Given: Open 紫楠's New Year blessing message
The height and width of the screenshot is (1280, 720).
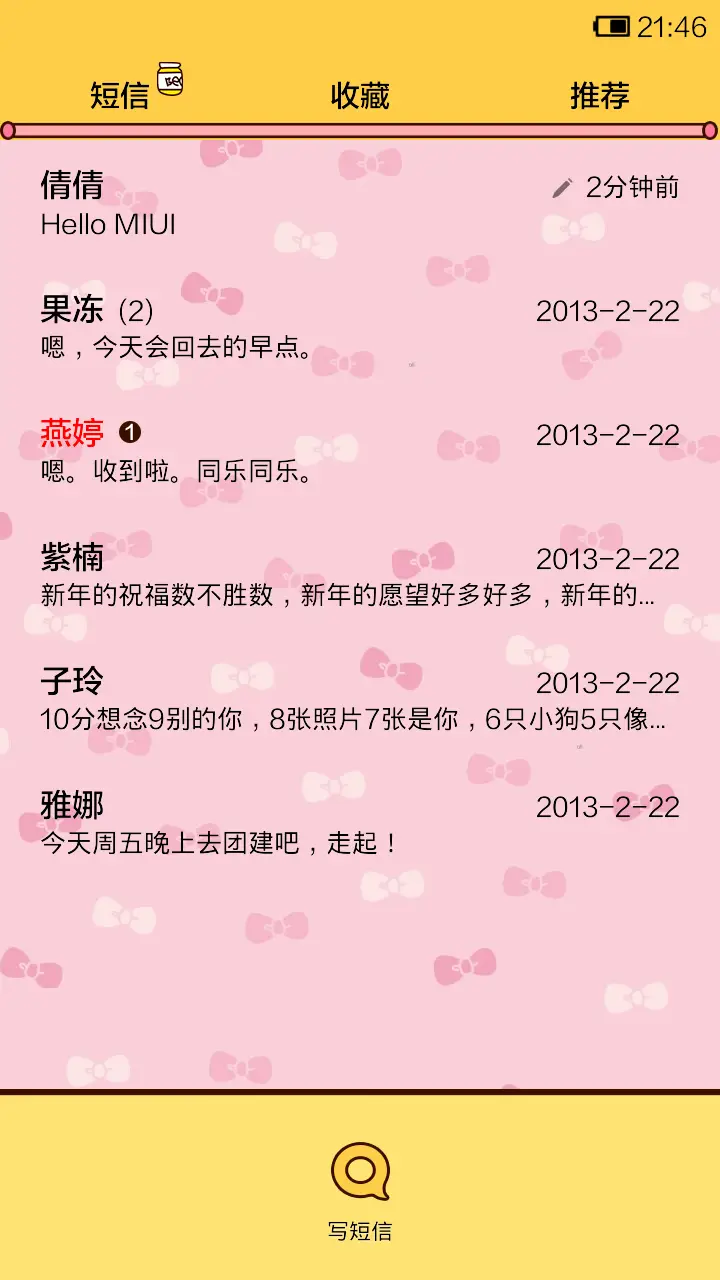Looking at the screenshot, I should coord(300,577).
